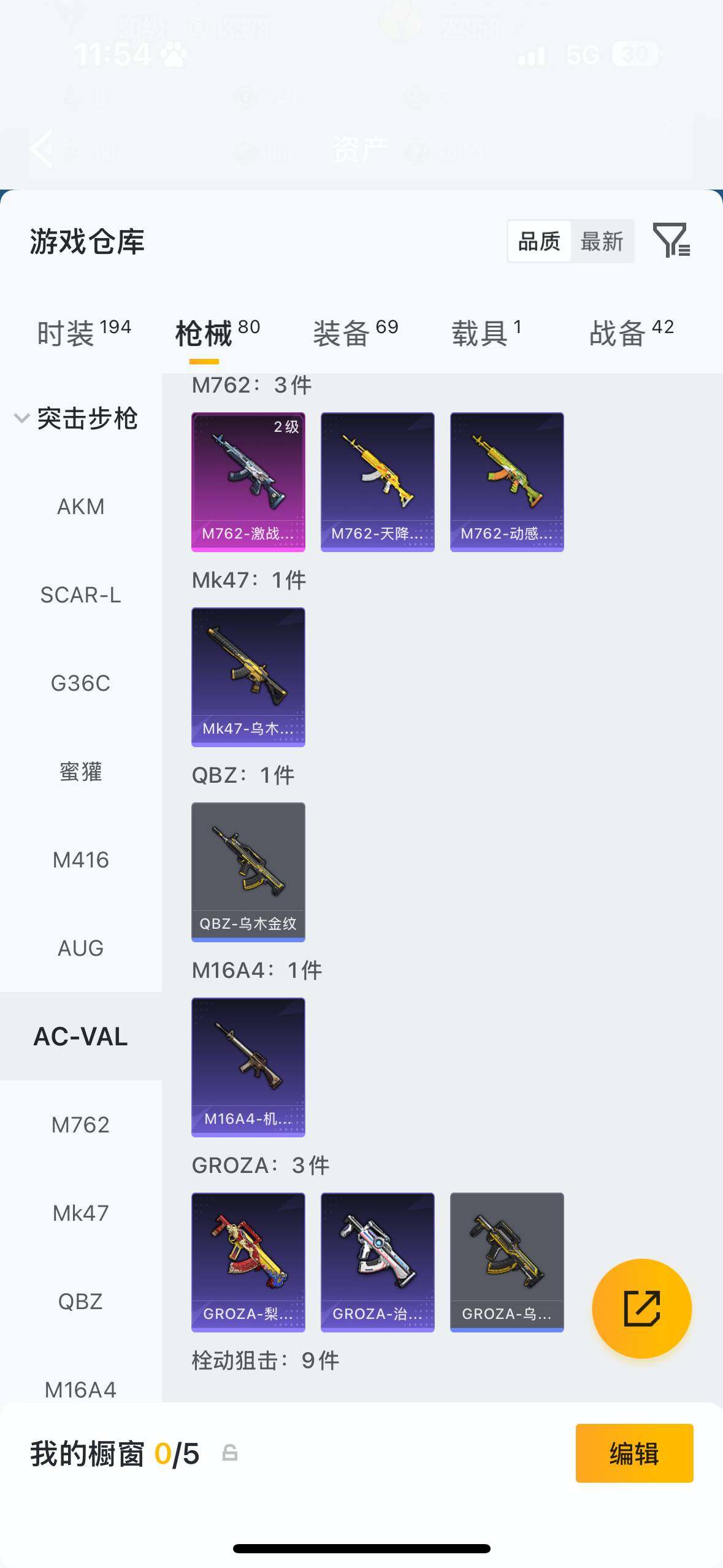Select M416 in the weapon list
The image size is (723, 1568).
tap(80, 860)
